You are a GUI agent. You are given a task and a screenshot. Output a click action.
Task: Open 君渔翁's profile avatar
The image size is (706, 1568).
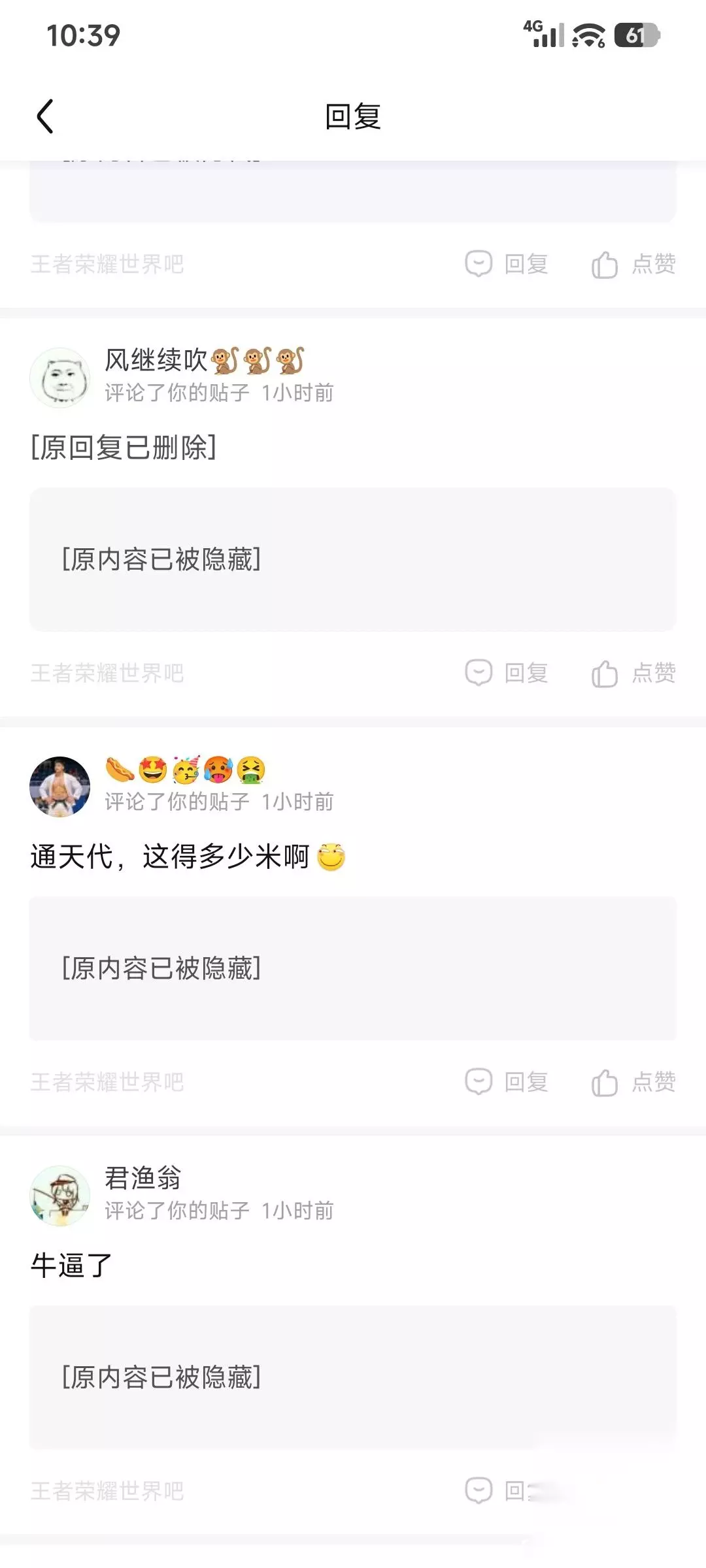pyautogui.click(x=60, y=1196)
